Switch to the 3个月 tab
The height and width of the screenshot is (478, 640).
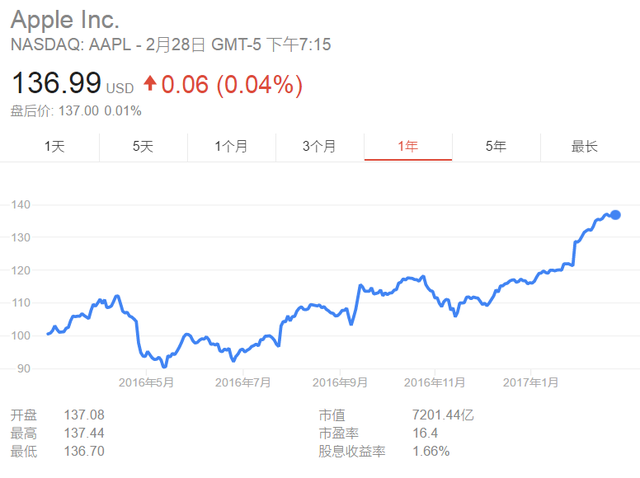319,146
